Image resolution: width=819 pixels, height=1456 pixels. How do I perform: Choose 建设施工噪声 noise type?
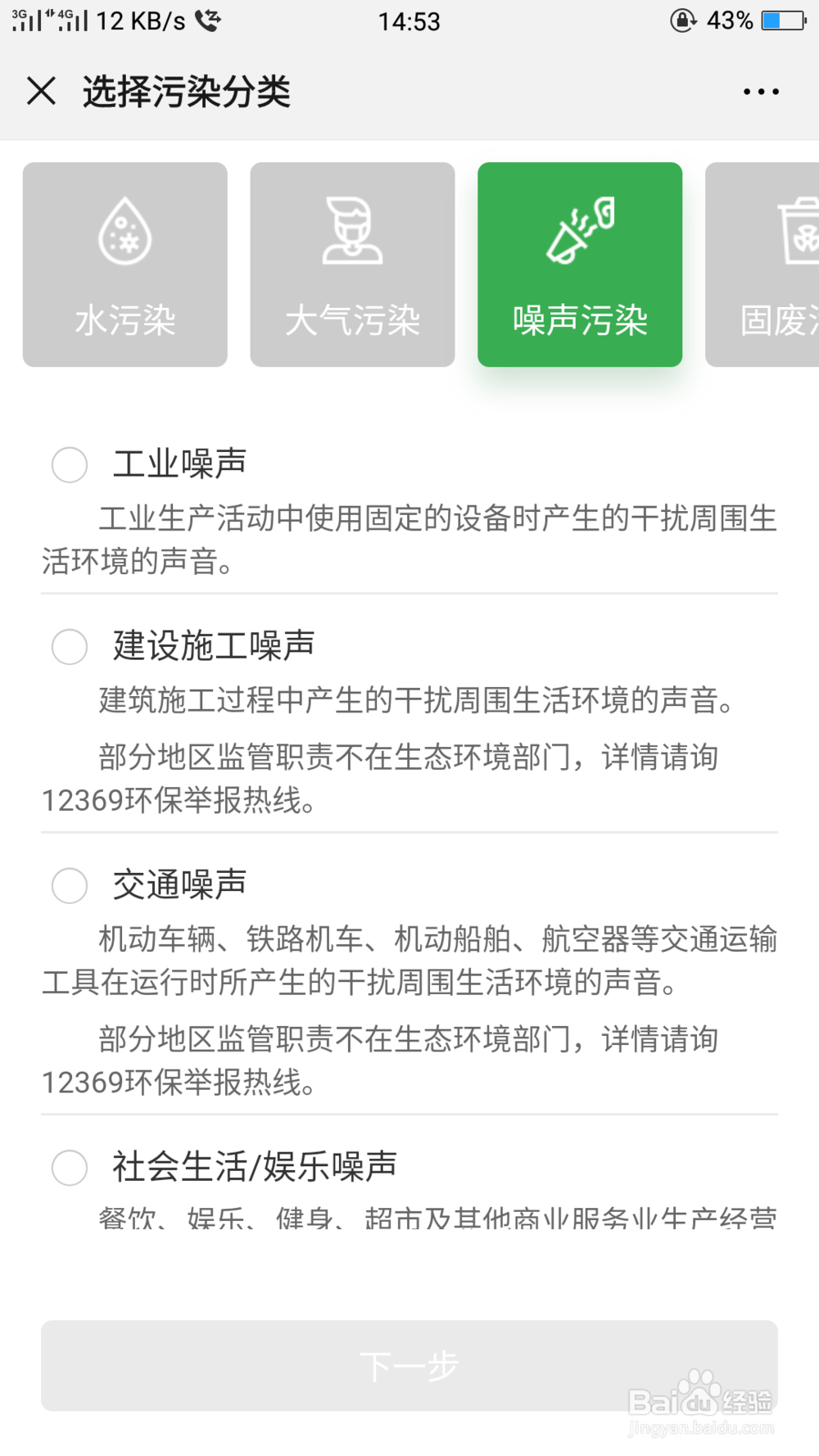(x=69, y=647)
